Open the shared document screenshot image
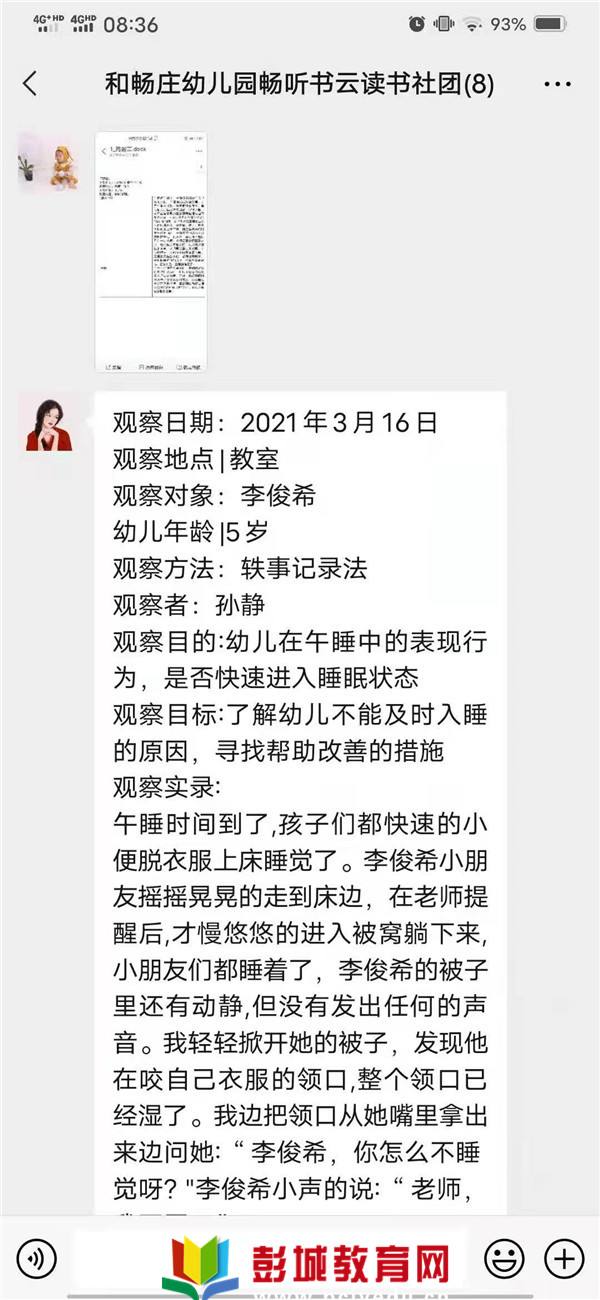This screenshot has height=1300, width=600. [x=151, y=252]
